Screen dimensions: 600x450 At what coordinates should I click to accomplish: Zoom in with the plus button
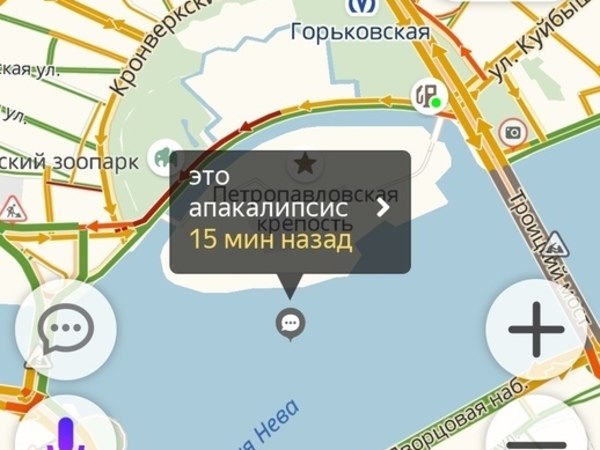pyautogui.click(x=537, y=328)
